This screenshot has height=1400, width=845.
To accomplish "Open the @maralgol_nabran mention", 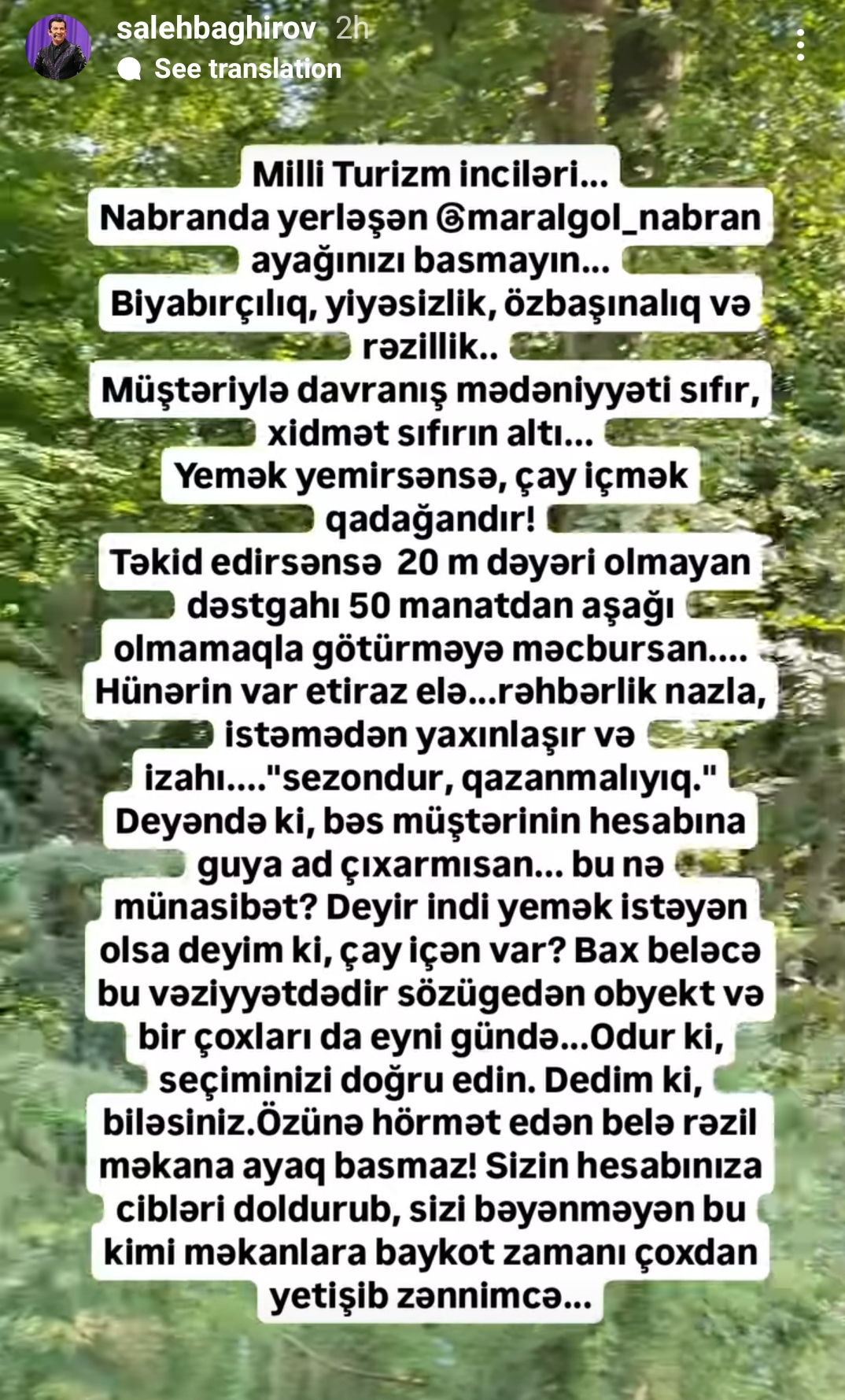I will (x=599, y=218).
